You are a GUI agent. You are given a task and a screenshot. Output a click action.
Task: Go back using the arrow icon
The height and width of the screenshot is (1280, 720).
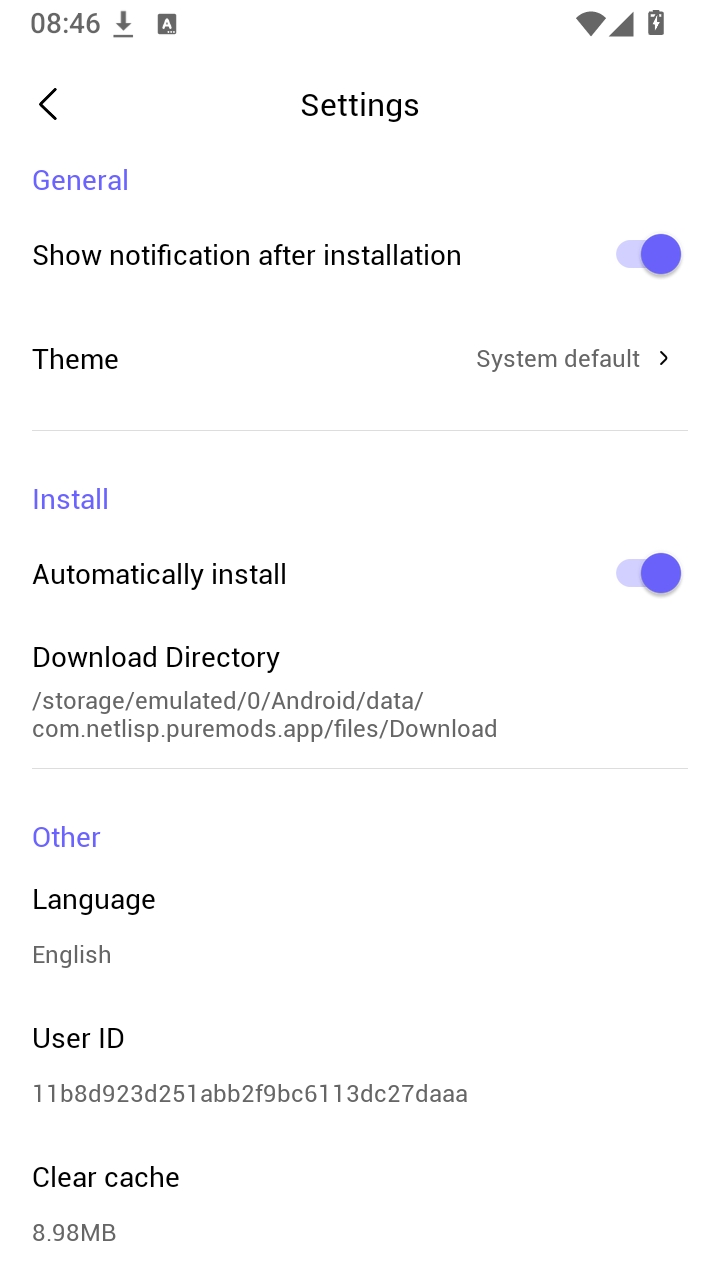[x=48, y=104]
